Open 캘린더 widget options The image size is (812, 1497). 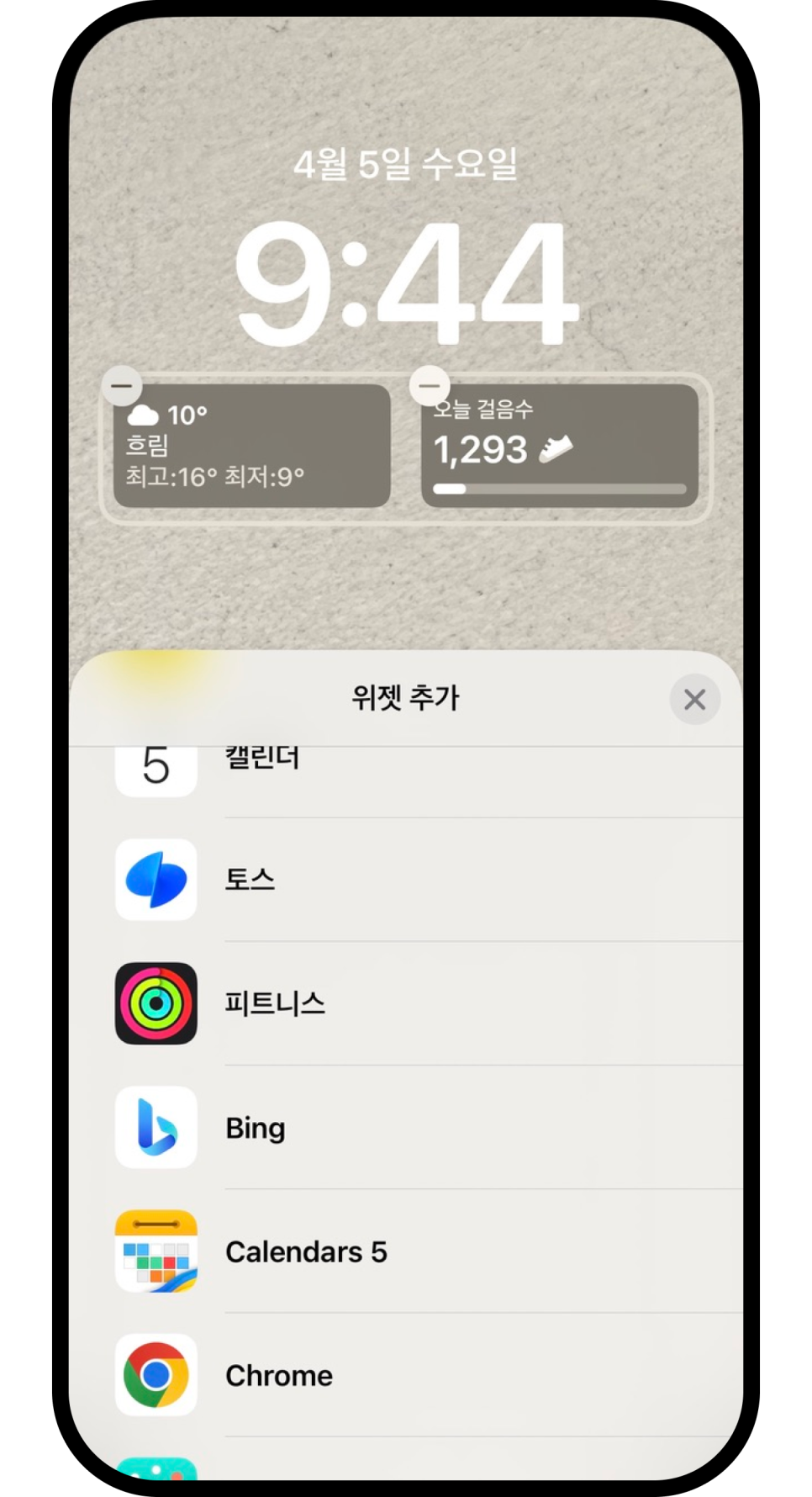406,770
